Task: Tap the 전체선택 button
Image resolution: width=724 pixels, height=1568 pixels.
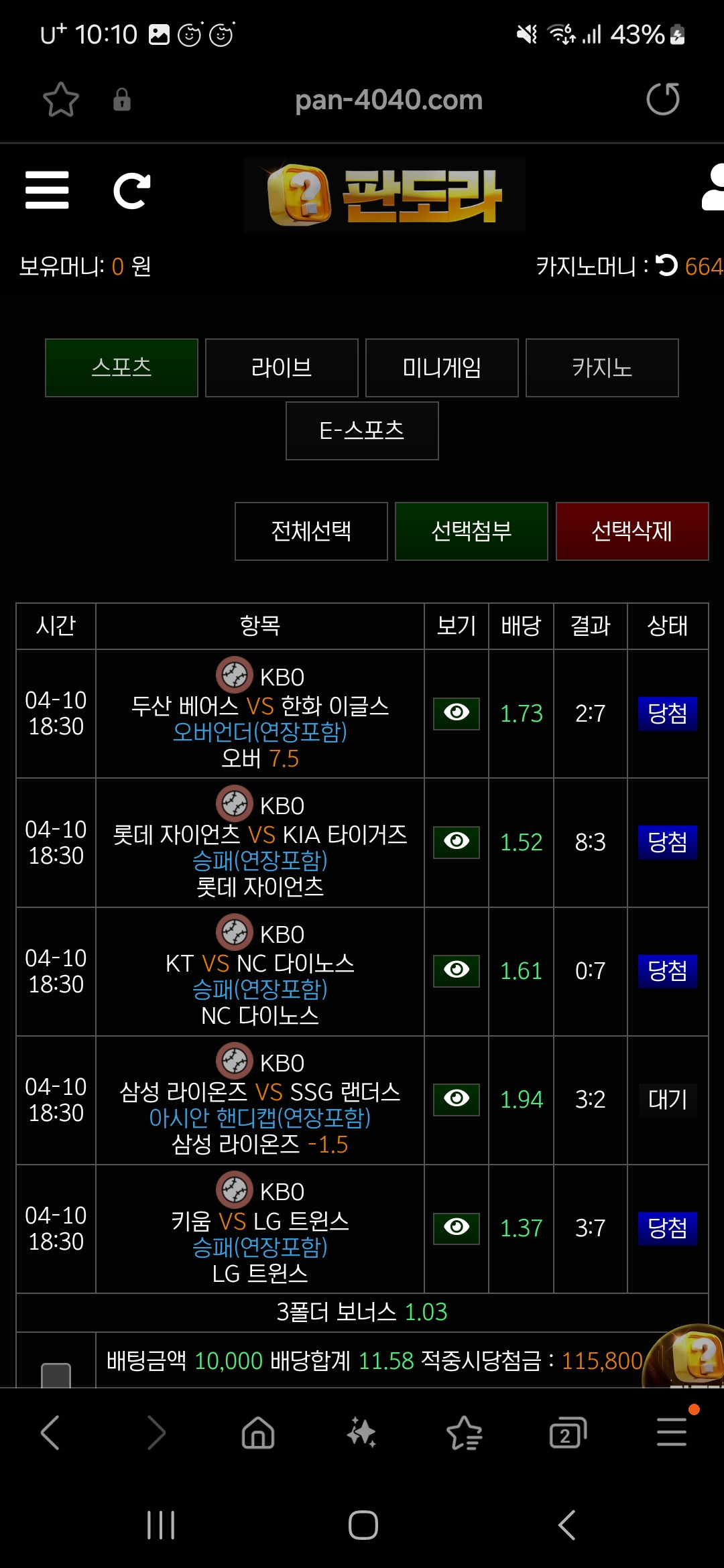Action: point(311,531)
